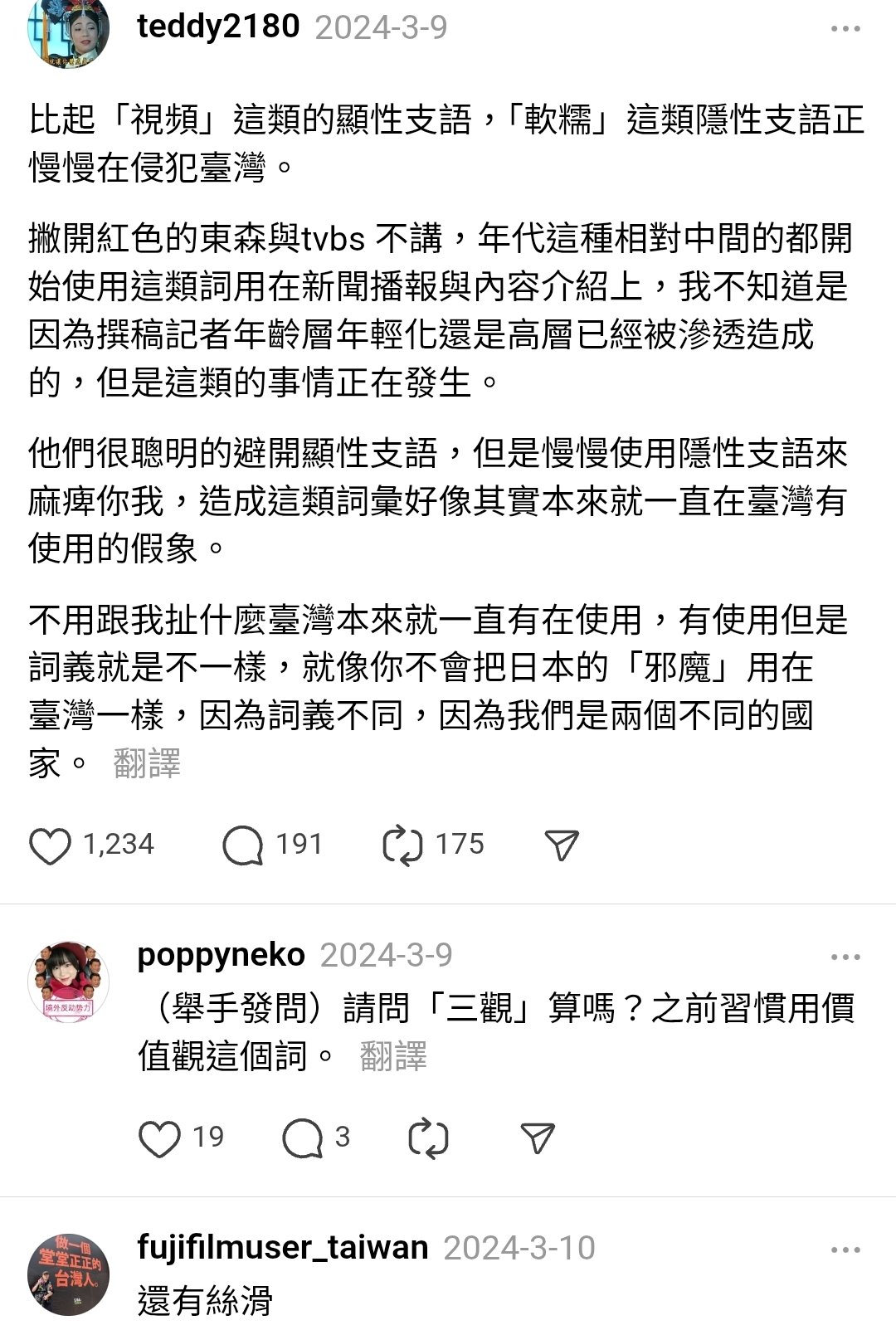The image size is (896, 1330).
Task: Share teddy2180's post
Action: point(562,845)
